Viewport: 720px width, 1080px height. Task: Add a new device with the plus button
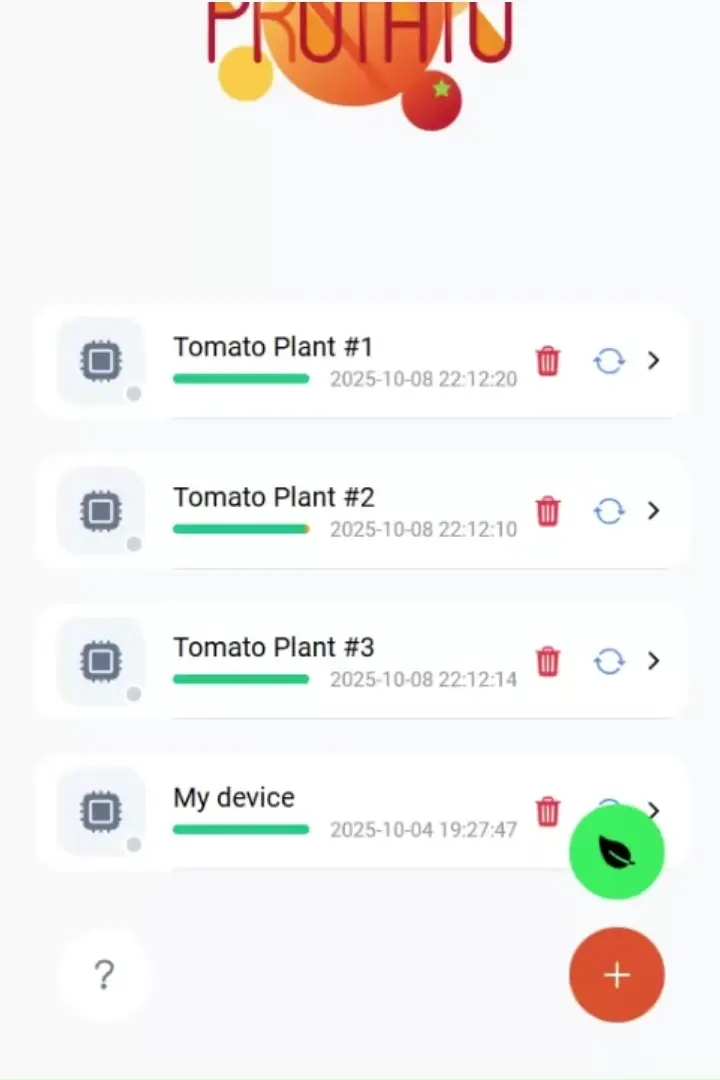[616, 974]
